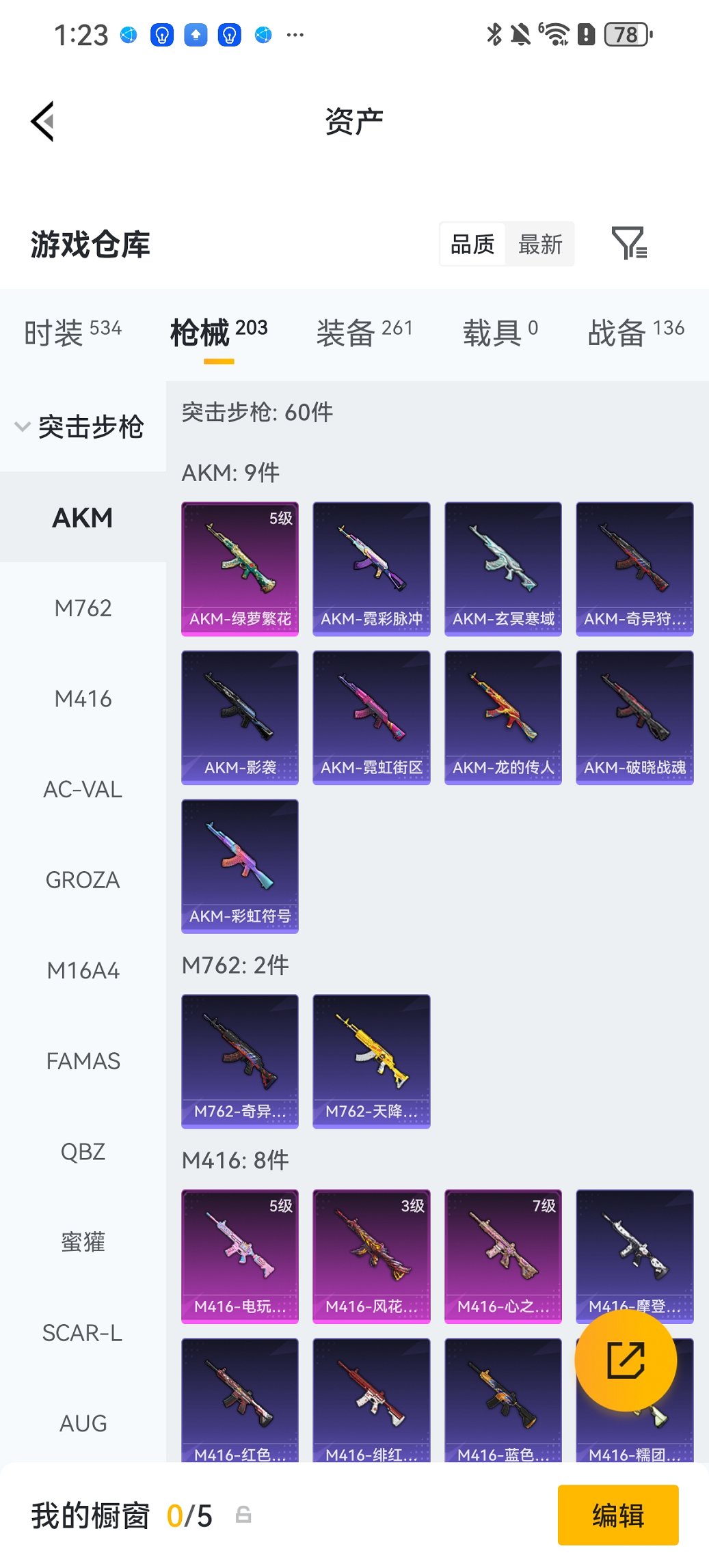709x1568 pixels.
Task: Switch to the 载具 tab
Action: point(500,332)
